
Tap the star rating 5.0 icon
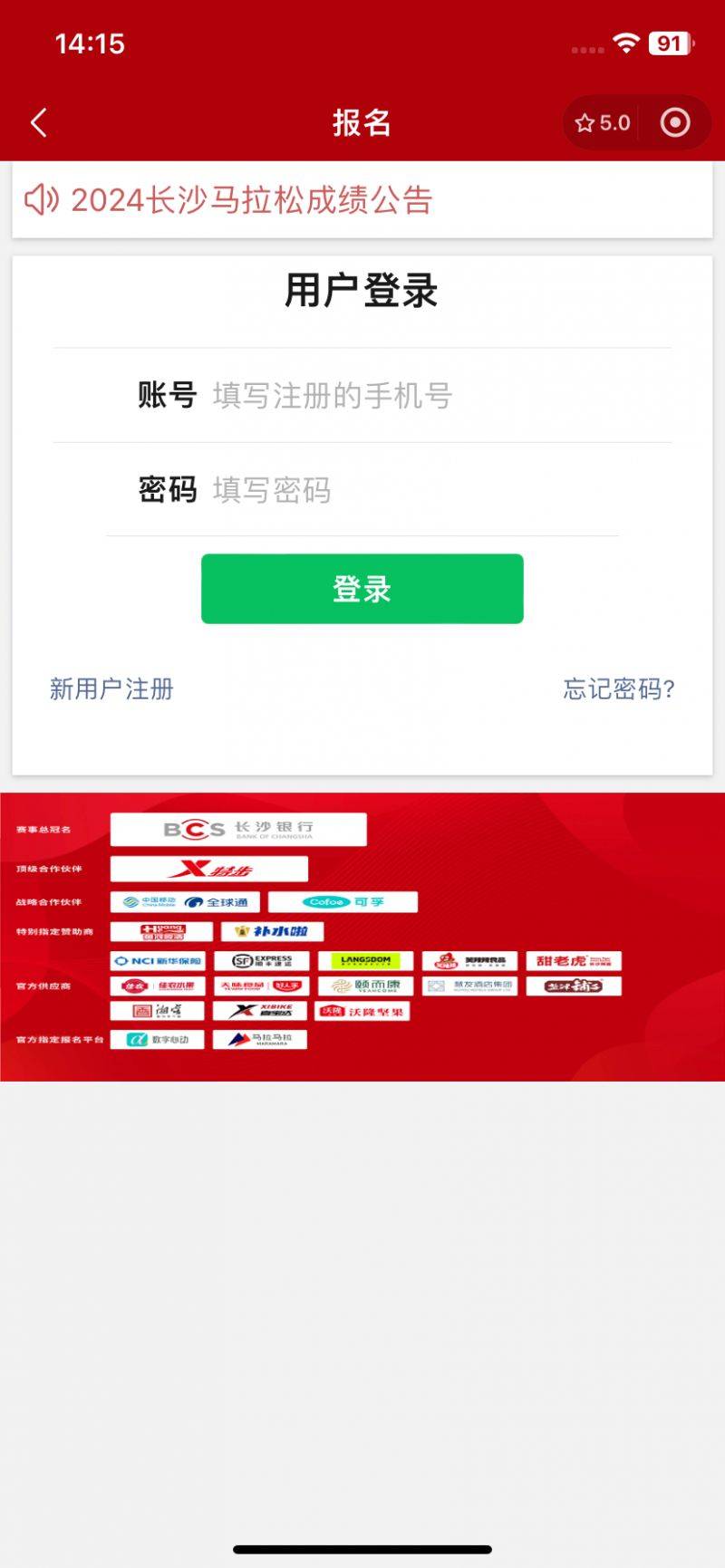click(601, 122)
